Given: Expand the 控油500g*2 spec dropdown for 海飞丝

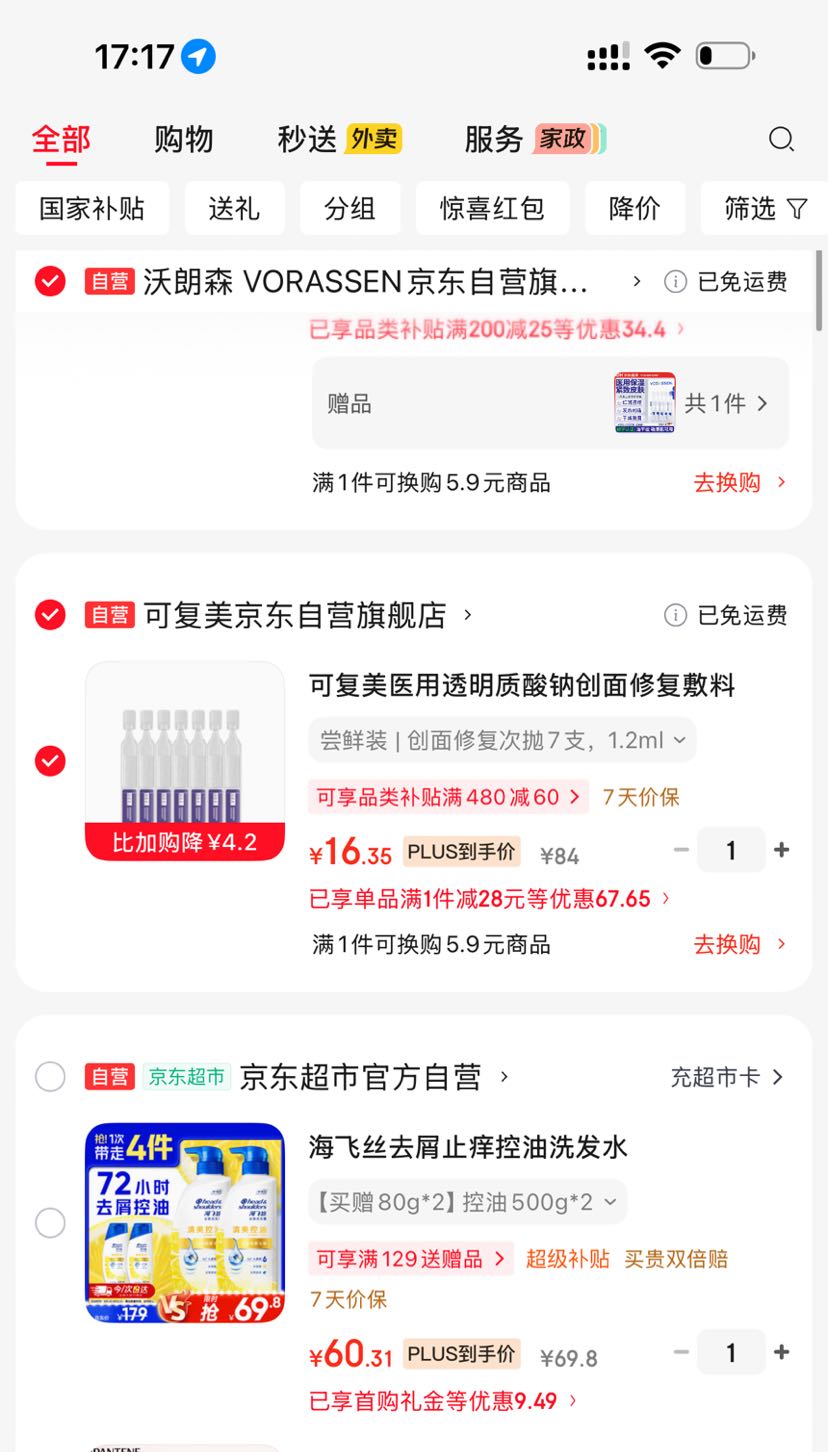Looking at the screenshot, I should tap(467, 1202).
